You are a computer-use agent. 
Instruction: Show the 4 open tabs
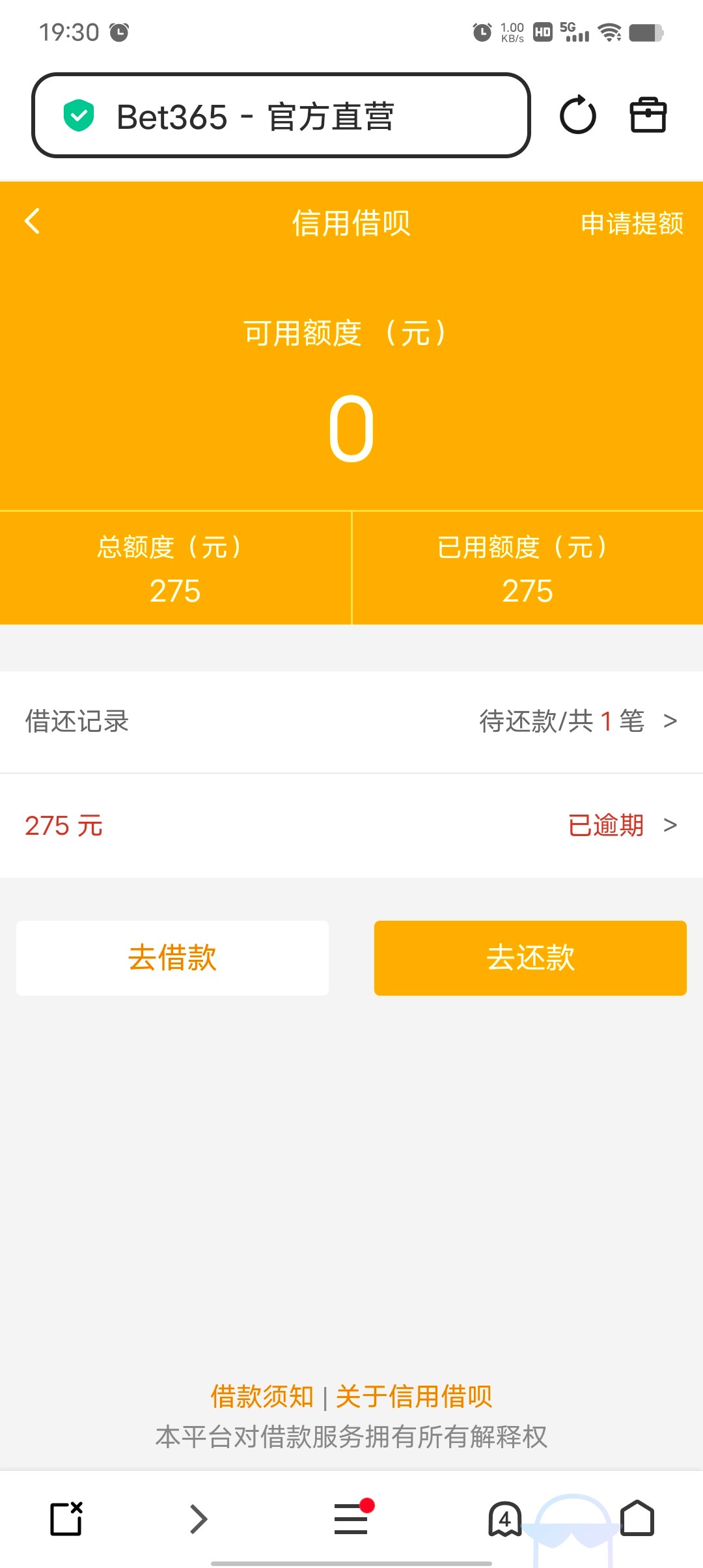pyautogui.click(x=504, y=1519)
